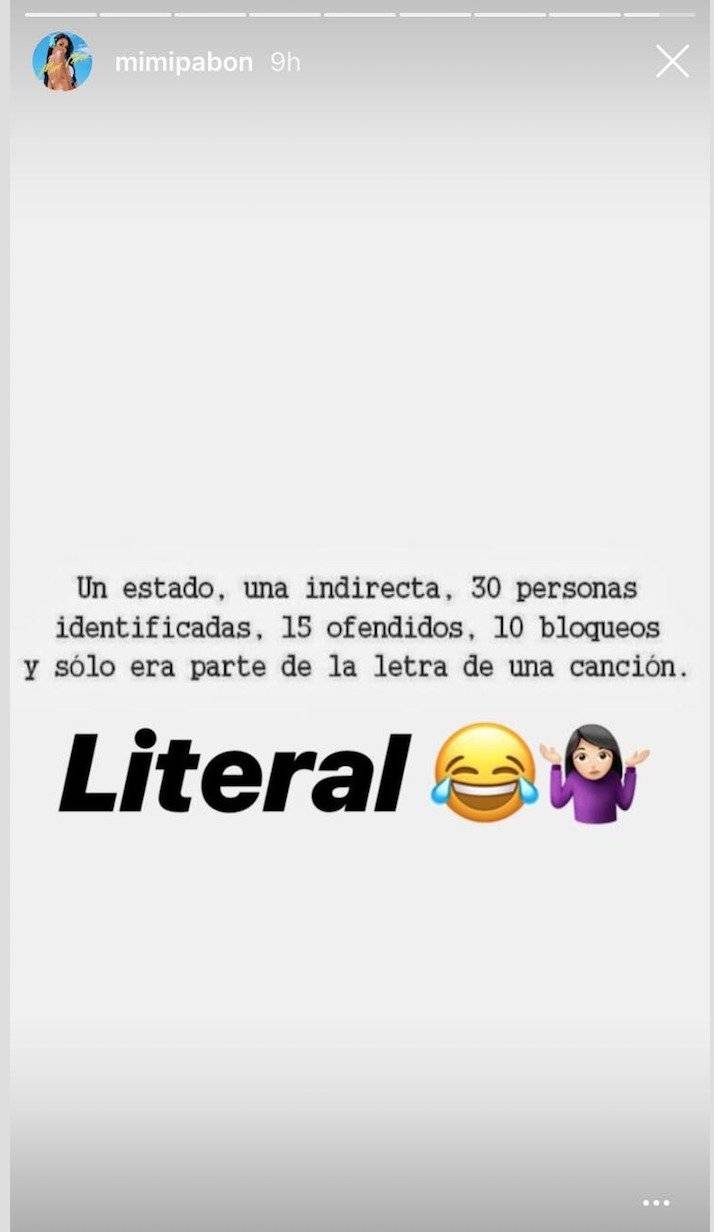This screenshot has width=714, height=1232.
Task: Open the story options menu
Action: point(656,1203)
